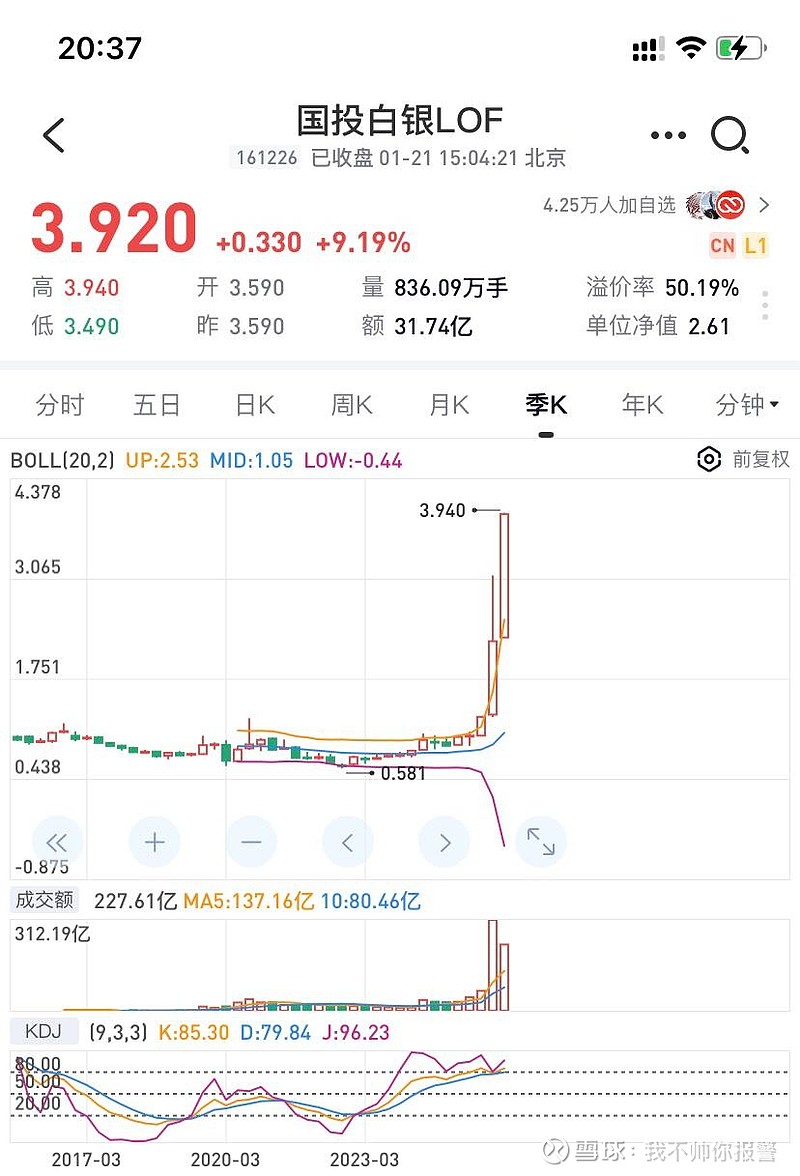Open the three-dot overflow menu
This screenshot has width=800, height=1176.
[668, 136]
